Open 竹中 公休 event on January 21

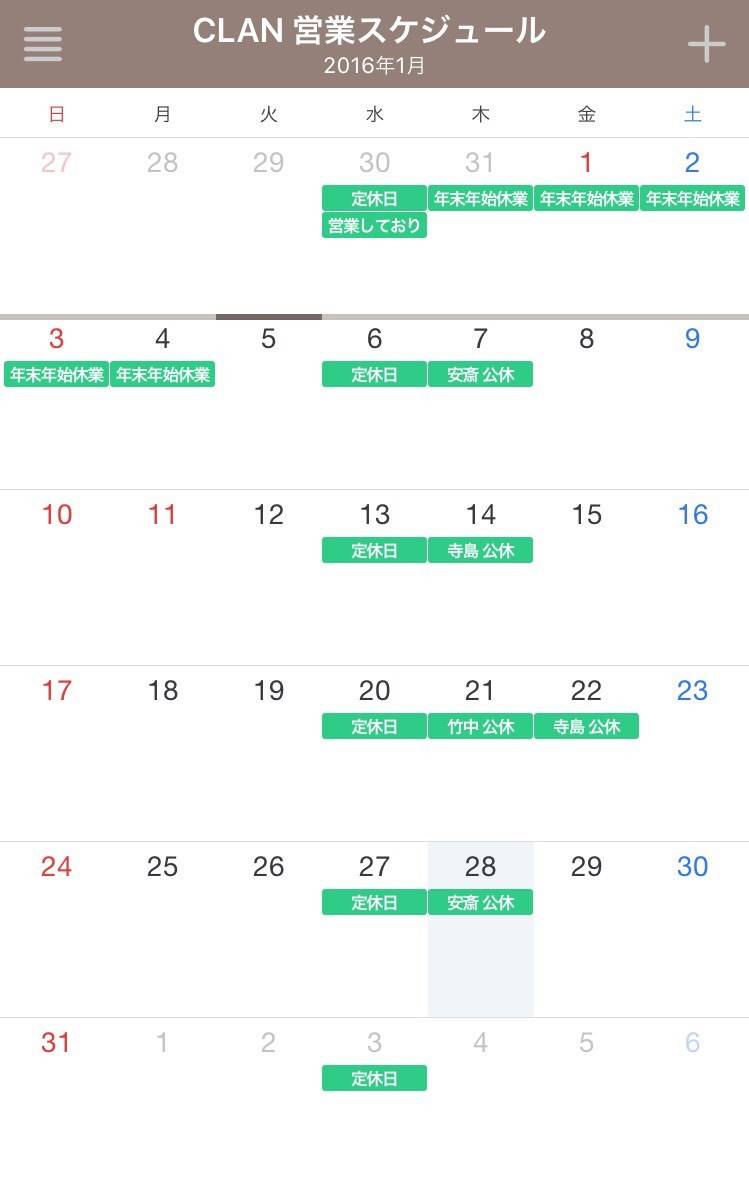[x=480, y=727]
